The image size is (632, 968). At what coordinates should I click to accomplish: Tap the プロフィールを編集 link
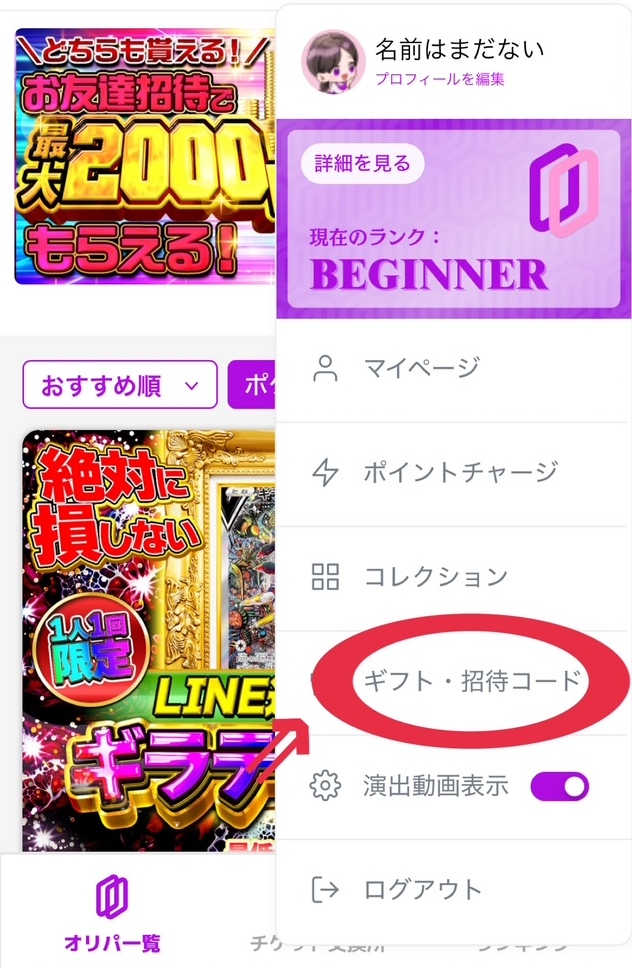[439, 79]
